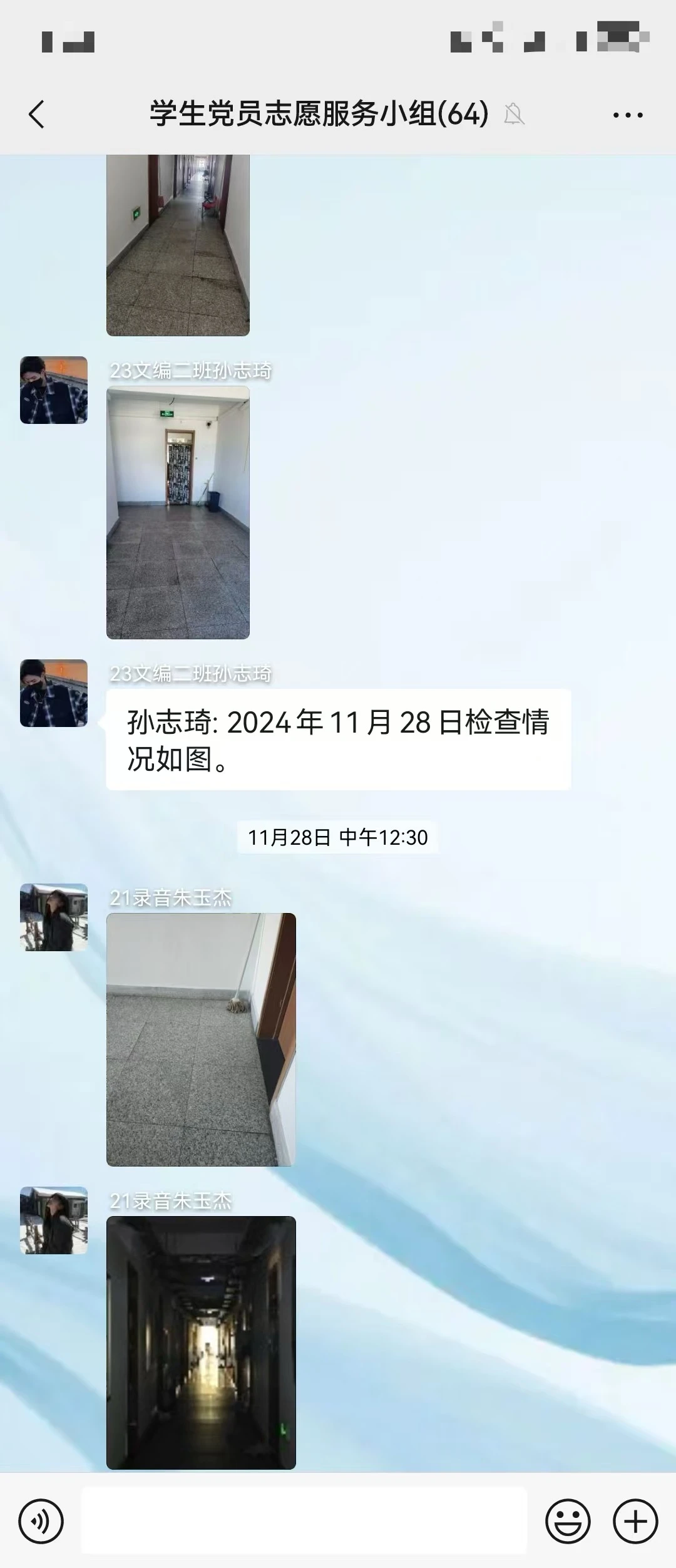Open the chat info three-dot menu

point(627,115)
